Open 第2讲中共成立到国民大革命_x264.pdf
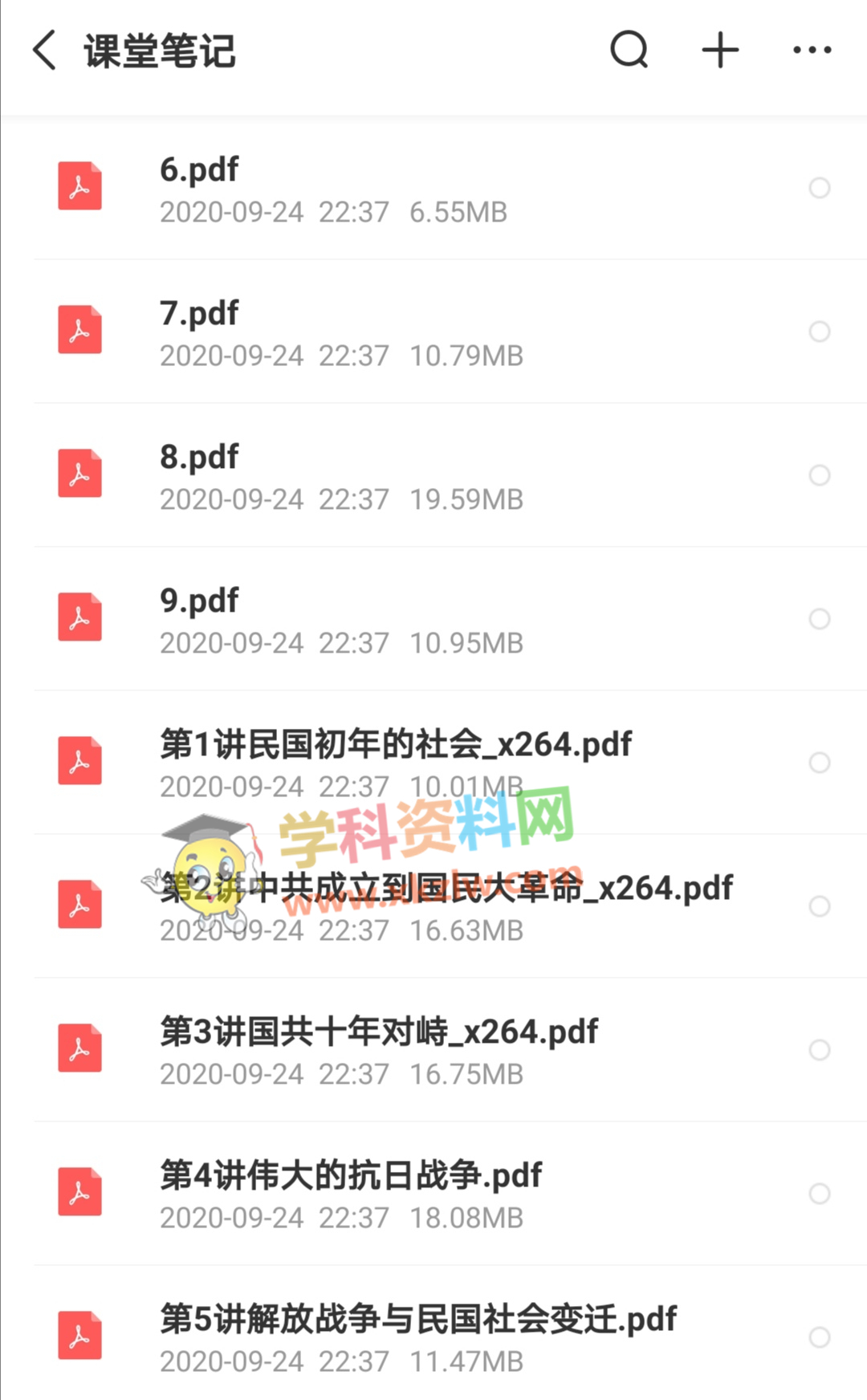This screenshot has width=867, height=1400. coord(446,889)
